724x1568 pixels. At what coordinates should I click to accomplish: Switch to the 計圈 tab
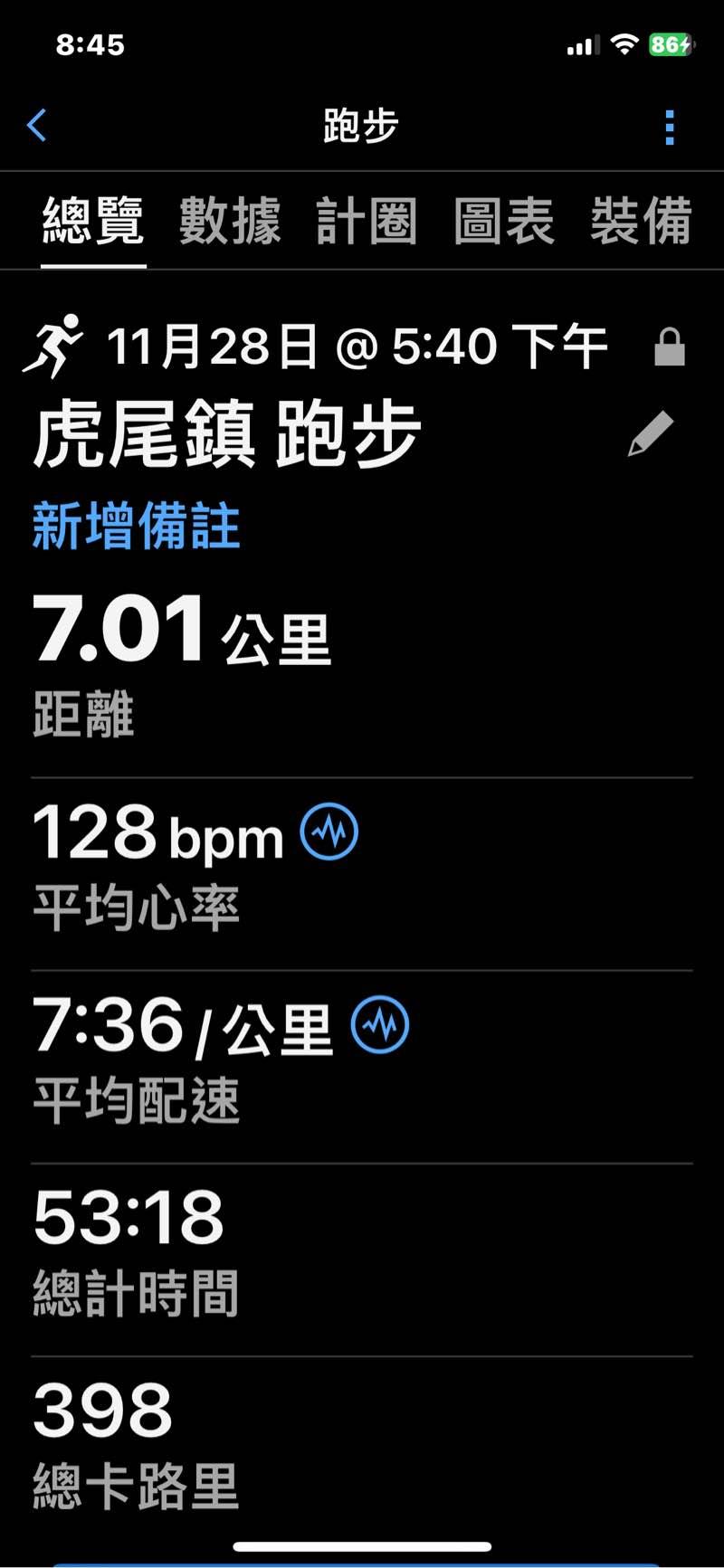click(367, 222)
